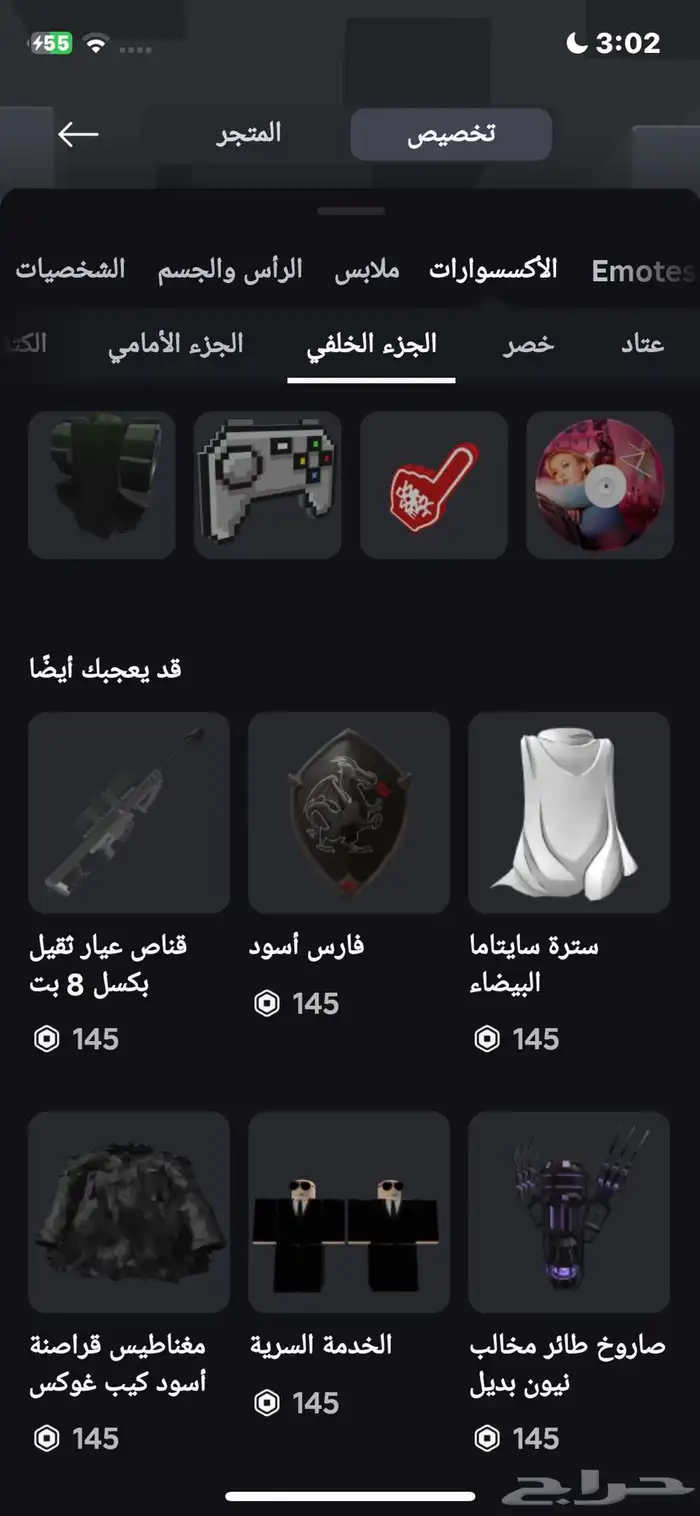
Task: Equip the pixel game controller accessory
Action: click(x=267, y=485)
